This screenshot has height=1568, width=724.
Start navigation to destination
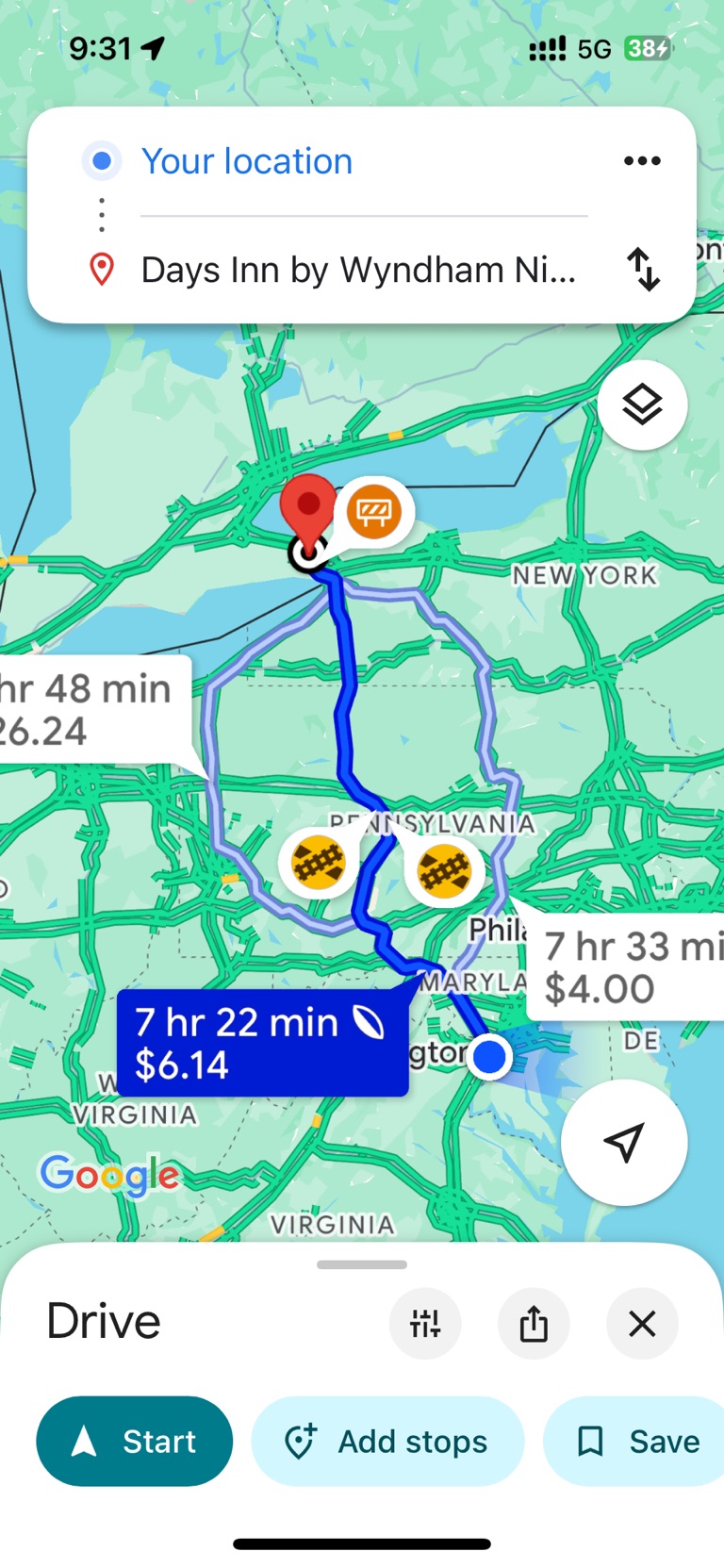[135, 1441]
